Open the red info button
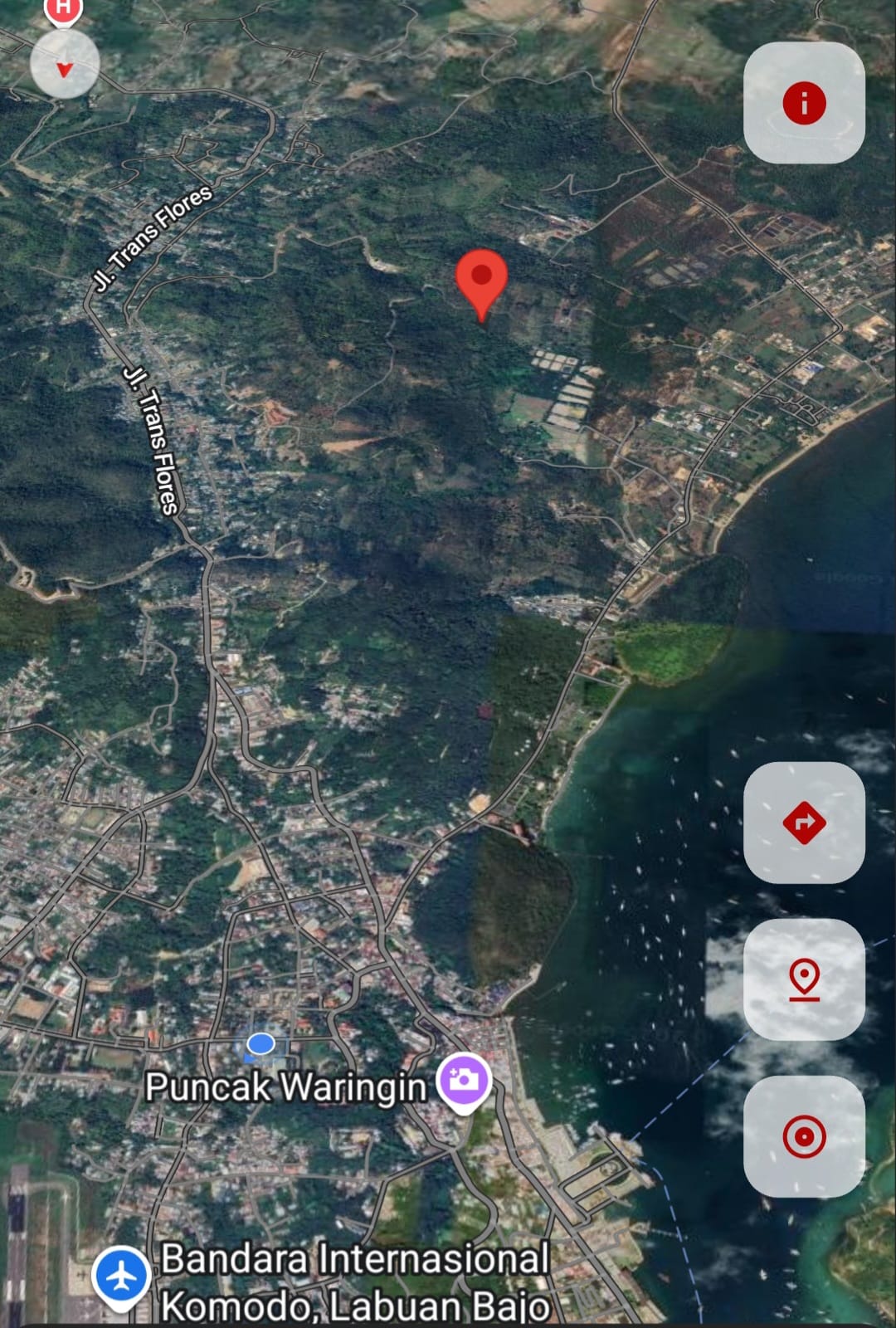Viewport: 896px width, 1328px height. coord(804,103)
